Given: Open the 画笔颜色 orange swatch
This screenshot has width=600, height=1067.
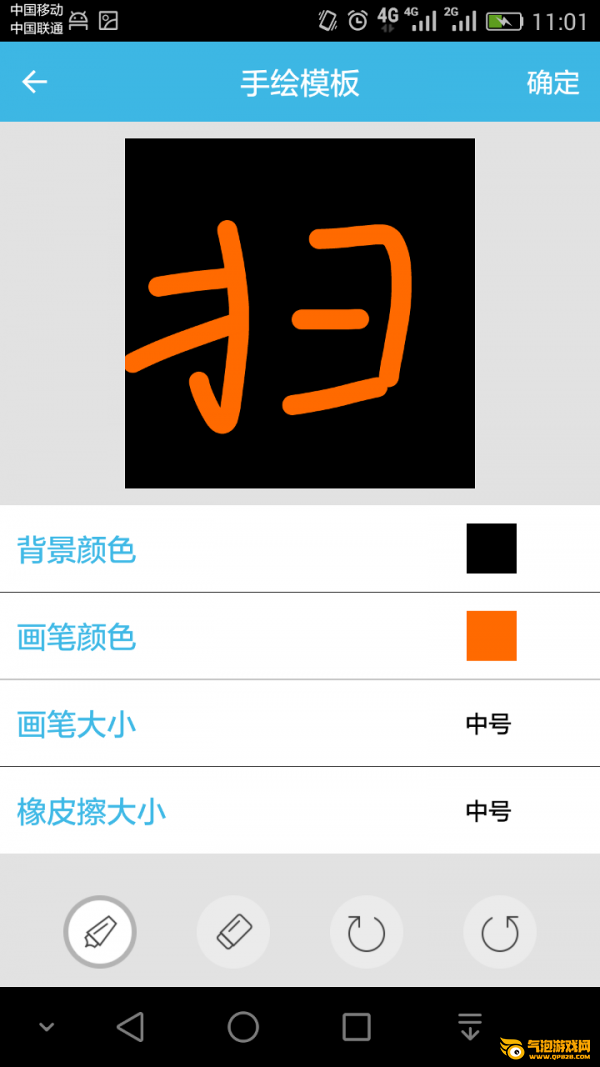Looking at the screenshot, I should coord(491,636).
